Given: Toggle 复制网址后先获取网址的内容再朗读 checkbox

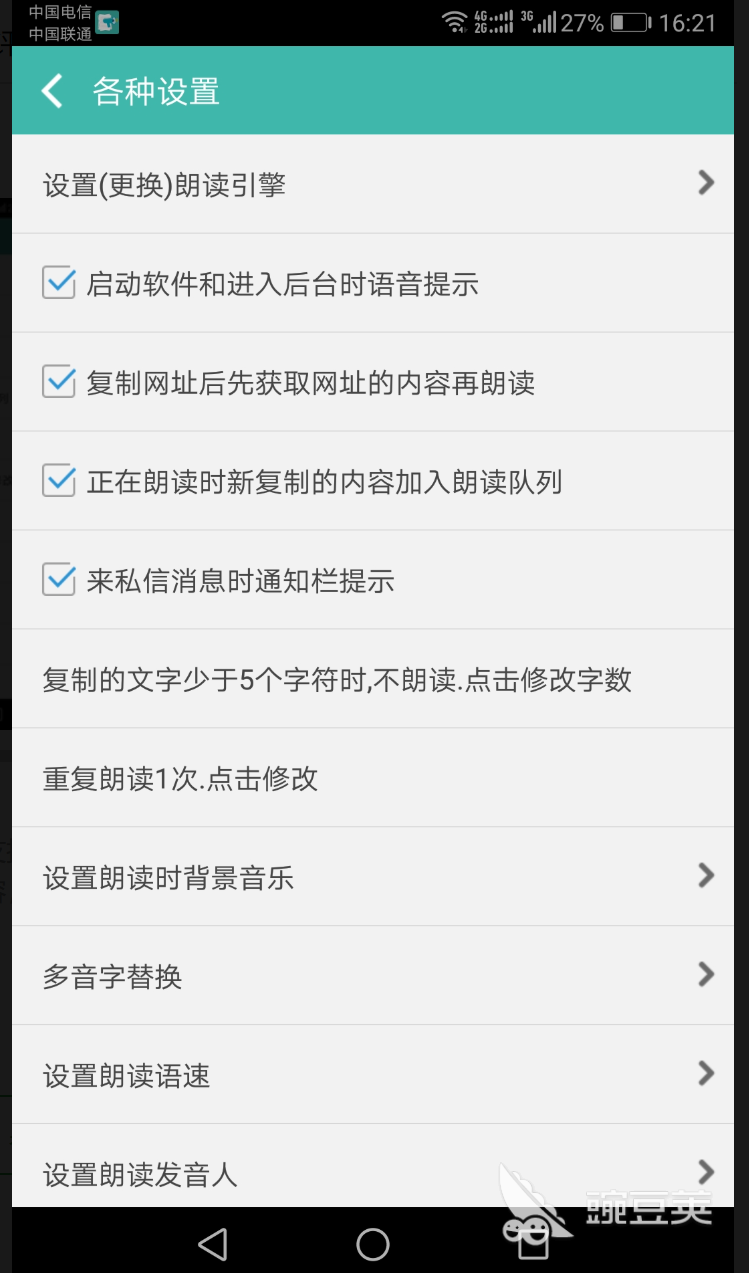Looking at the screenshot, I should 59,382.
